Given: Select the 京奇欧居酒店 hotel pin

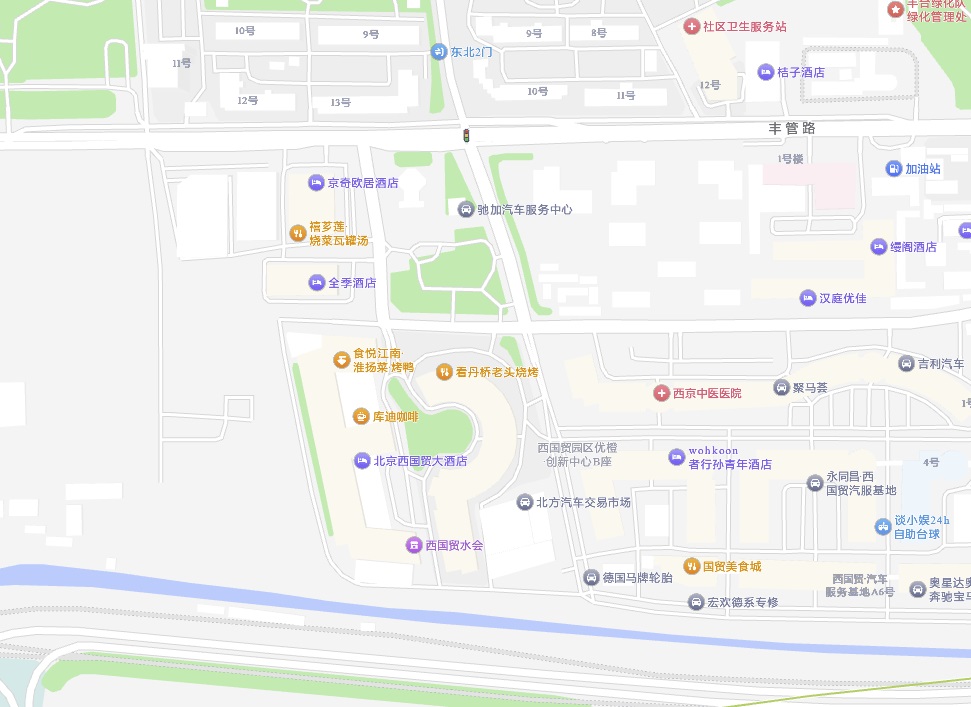Looking at the screenshot, I should [x=316, y=183].
